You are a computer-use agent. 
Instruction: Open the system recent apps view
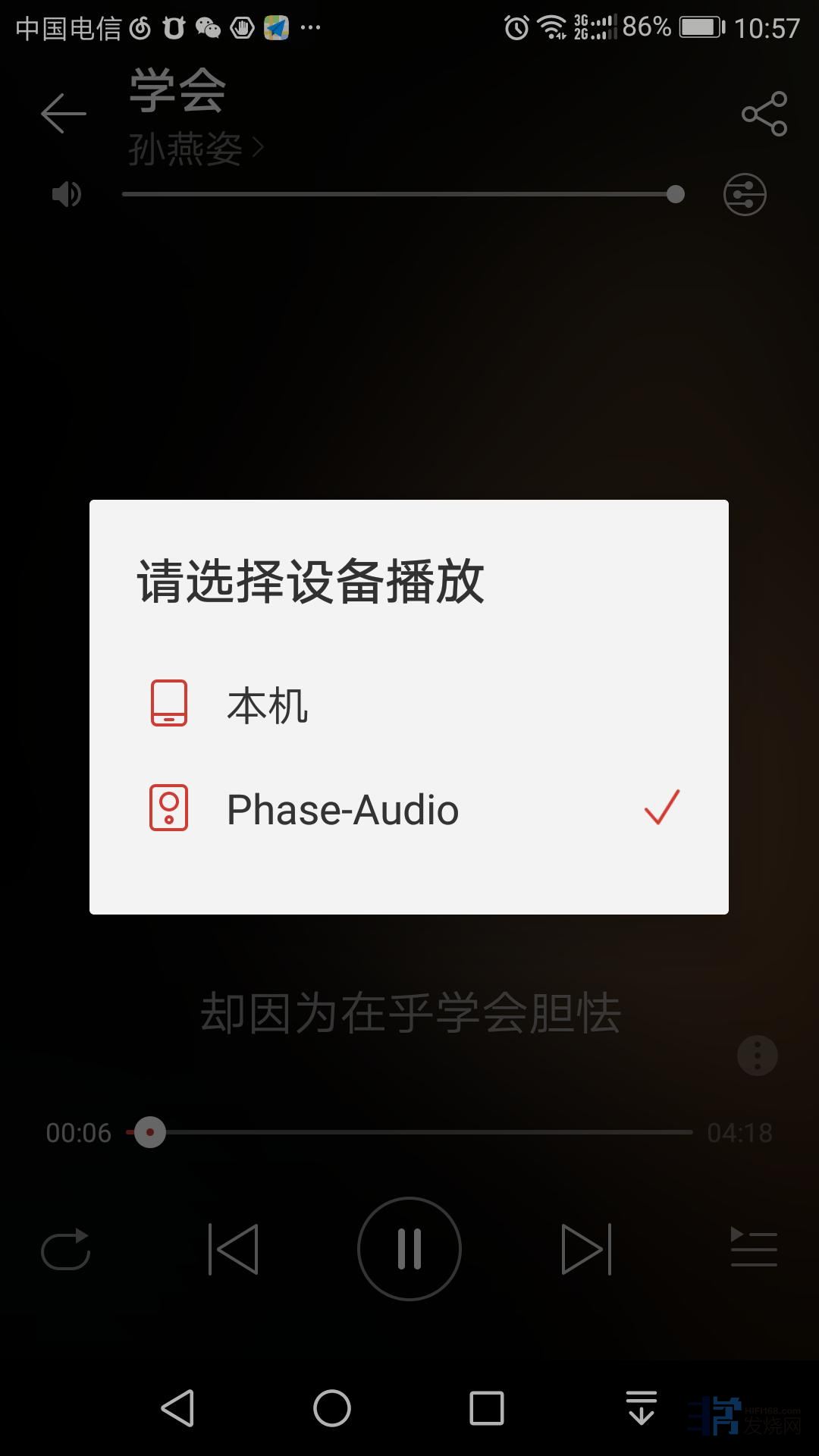click(487, 1409)
